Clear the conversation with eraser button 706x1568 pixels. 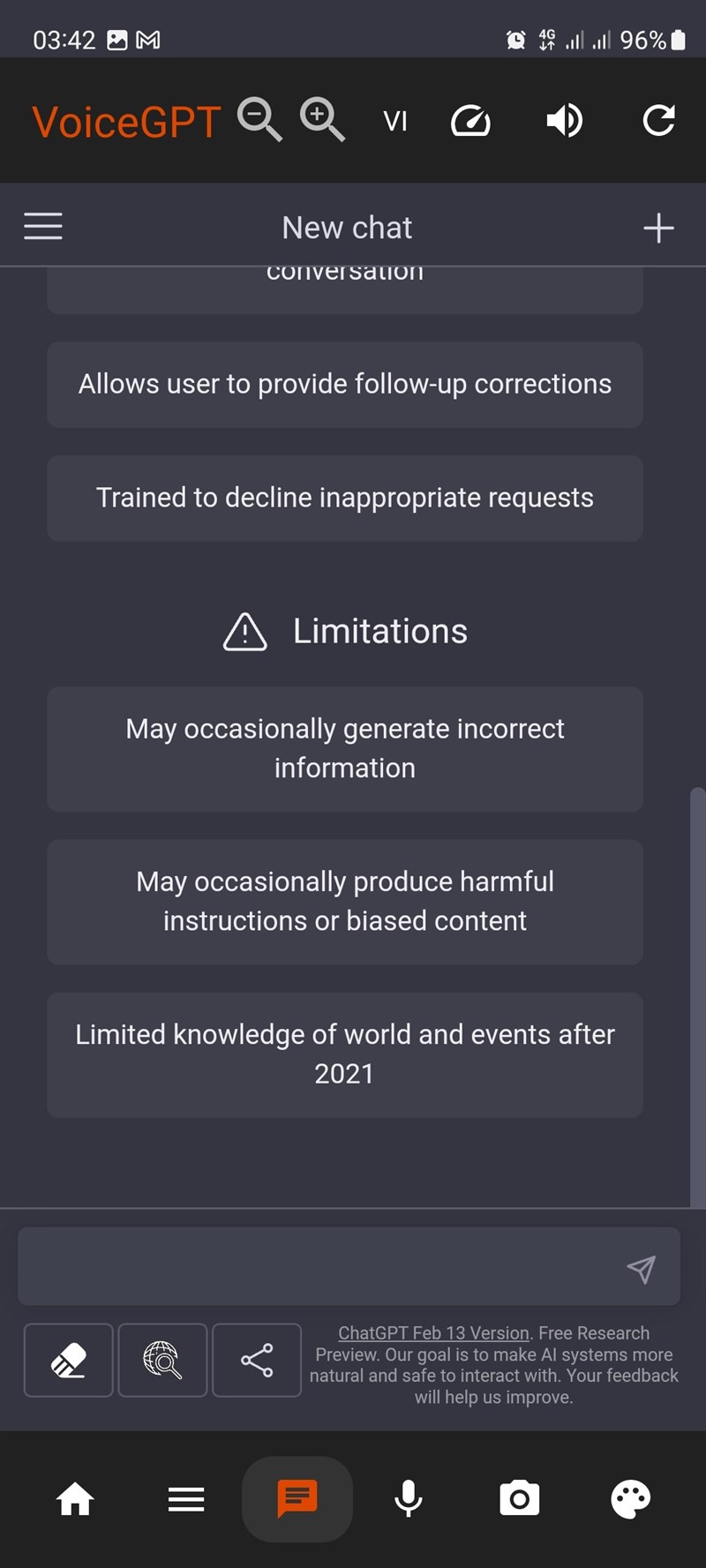click(x=69, y=1360)
